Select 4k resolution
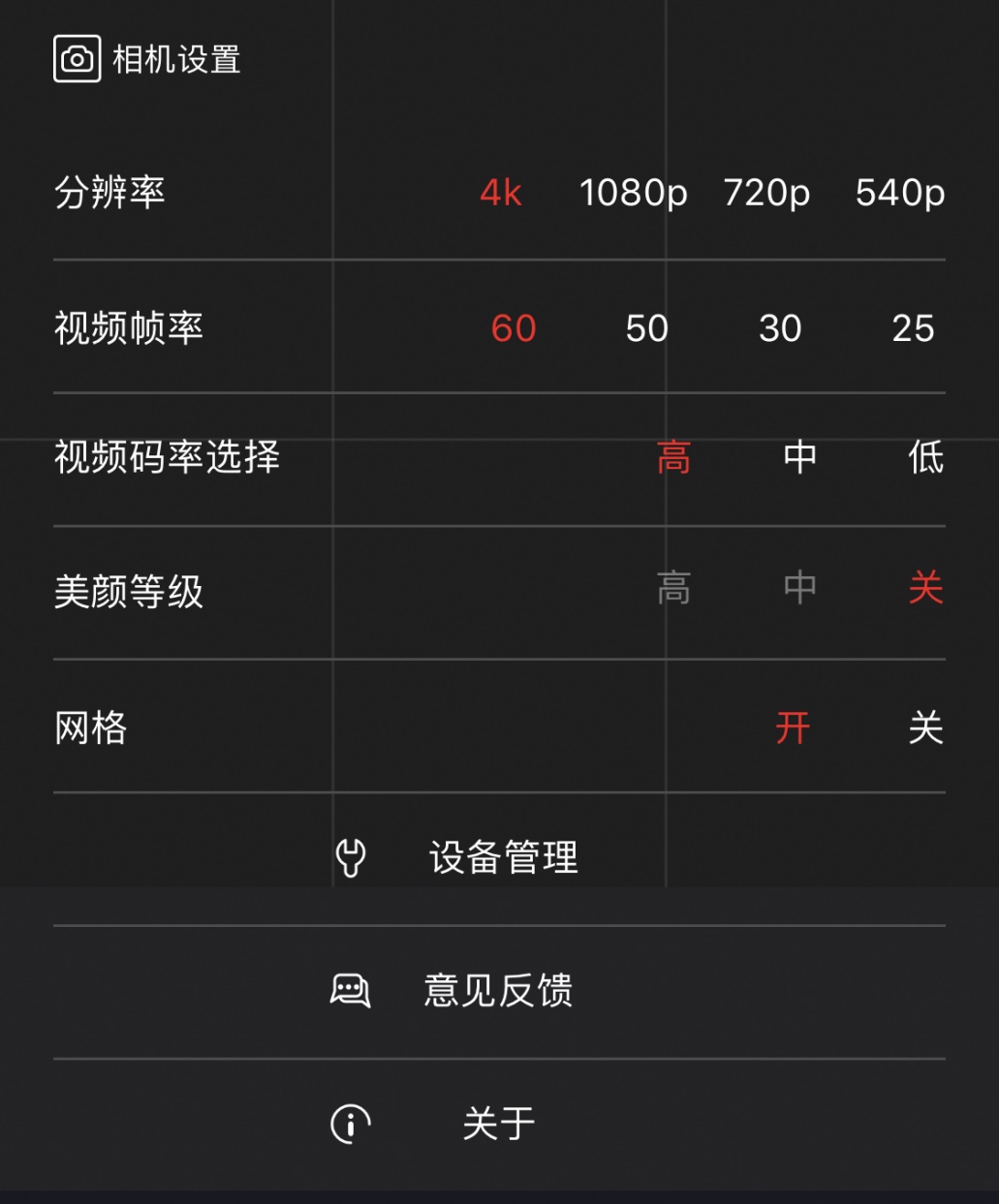This screenshot has width=999, height=1204. (500, 194)
